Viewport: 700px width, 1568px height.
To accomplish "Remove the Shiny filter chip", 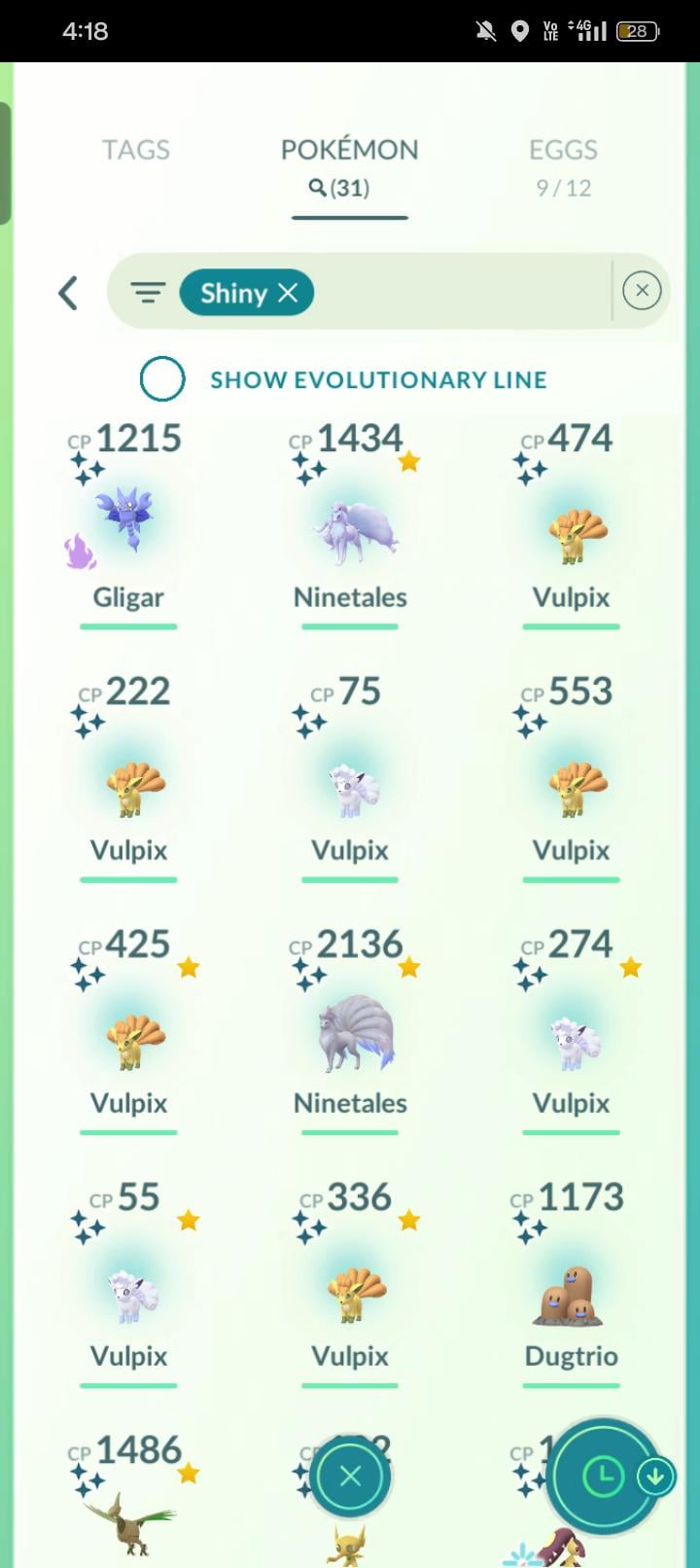I will point(288,293).
